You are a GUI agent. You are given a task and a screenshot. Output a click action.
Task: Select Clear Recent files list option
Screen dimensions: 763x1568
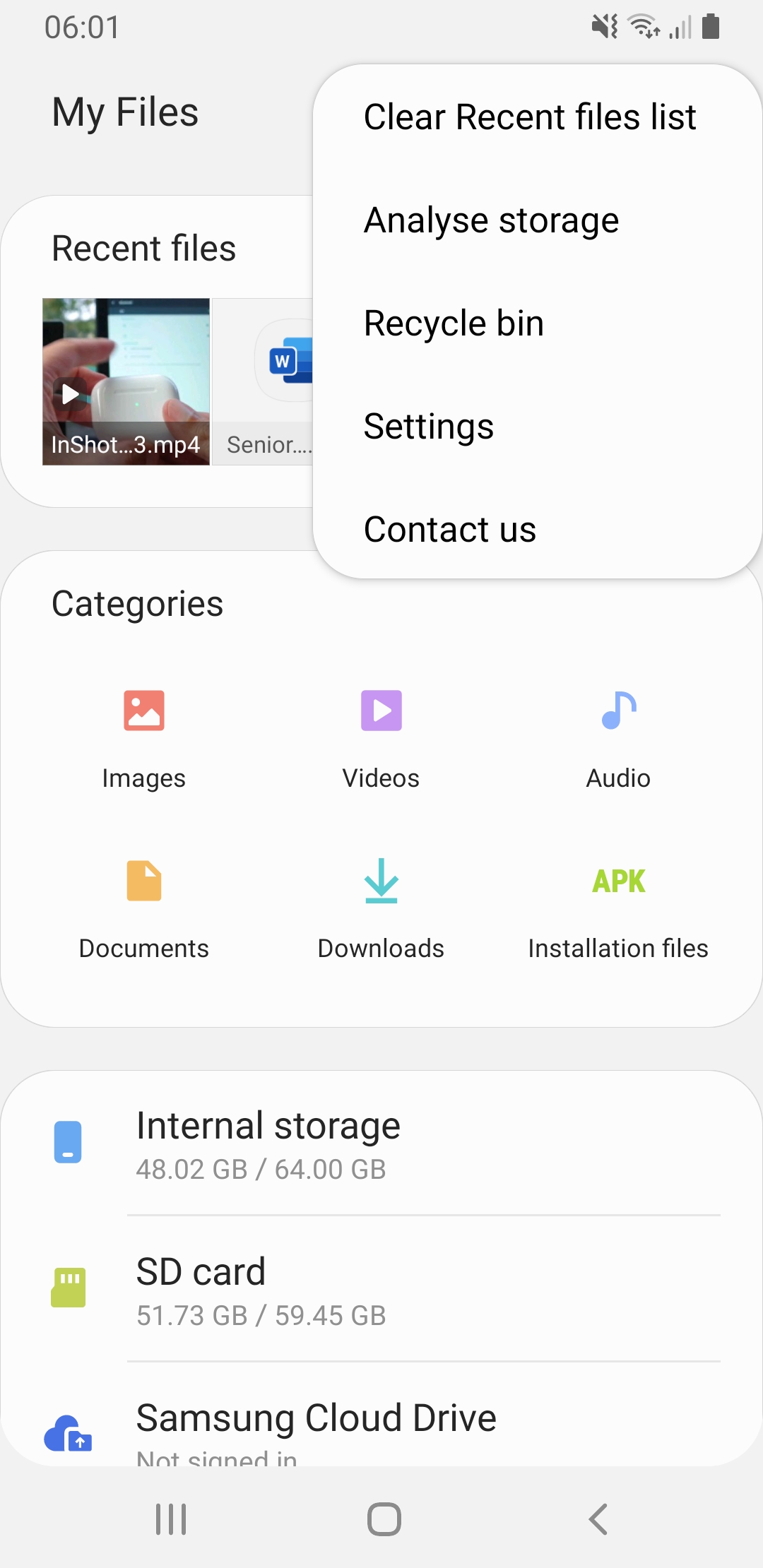(x=530, y=117)
